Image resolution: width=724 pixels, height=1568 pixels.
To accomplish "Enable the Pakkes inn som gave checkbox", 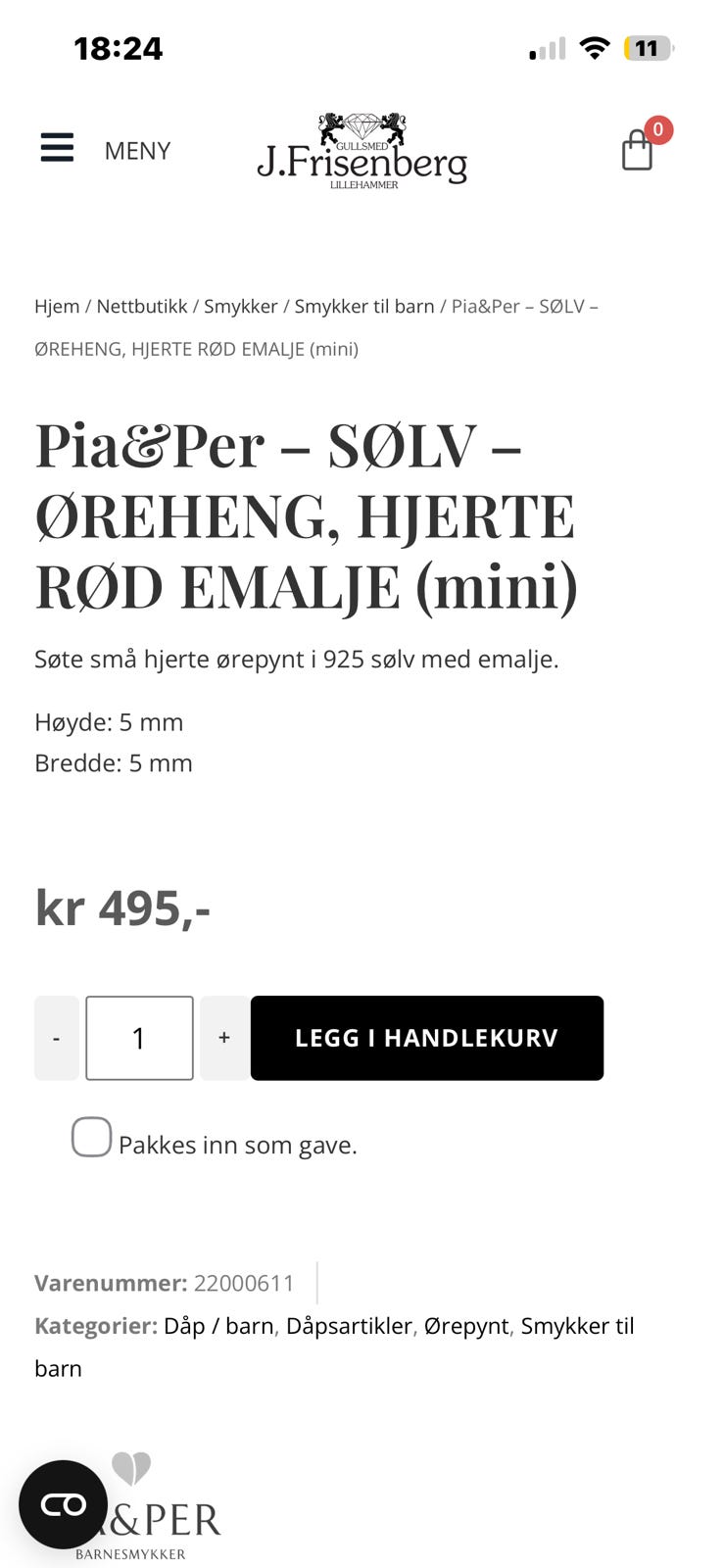I will tap(90, 1137).
